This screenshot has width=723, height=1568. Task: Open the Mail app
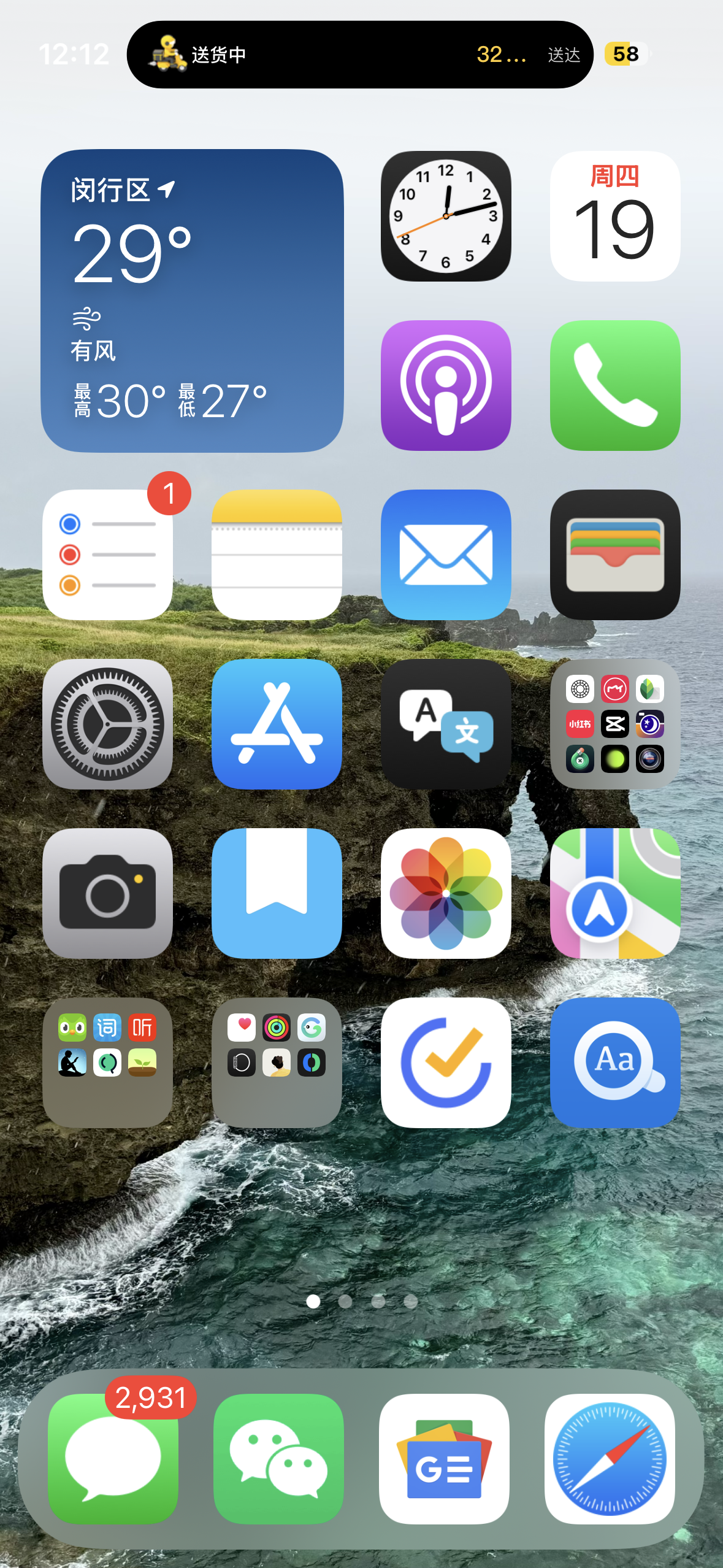point(446,555)
